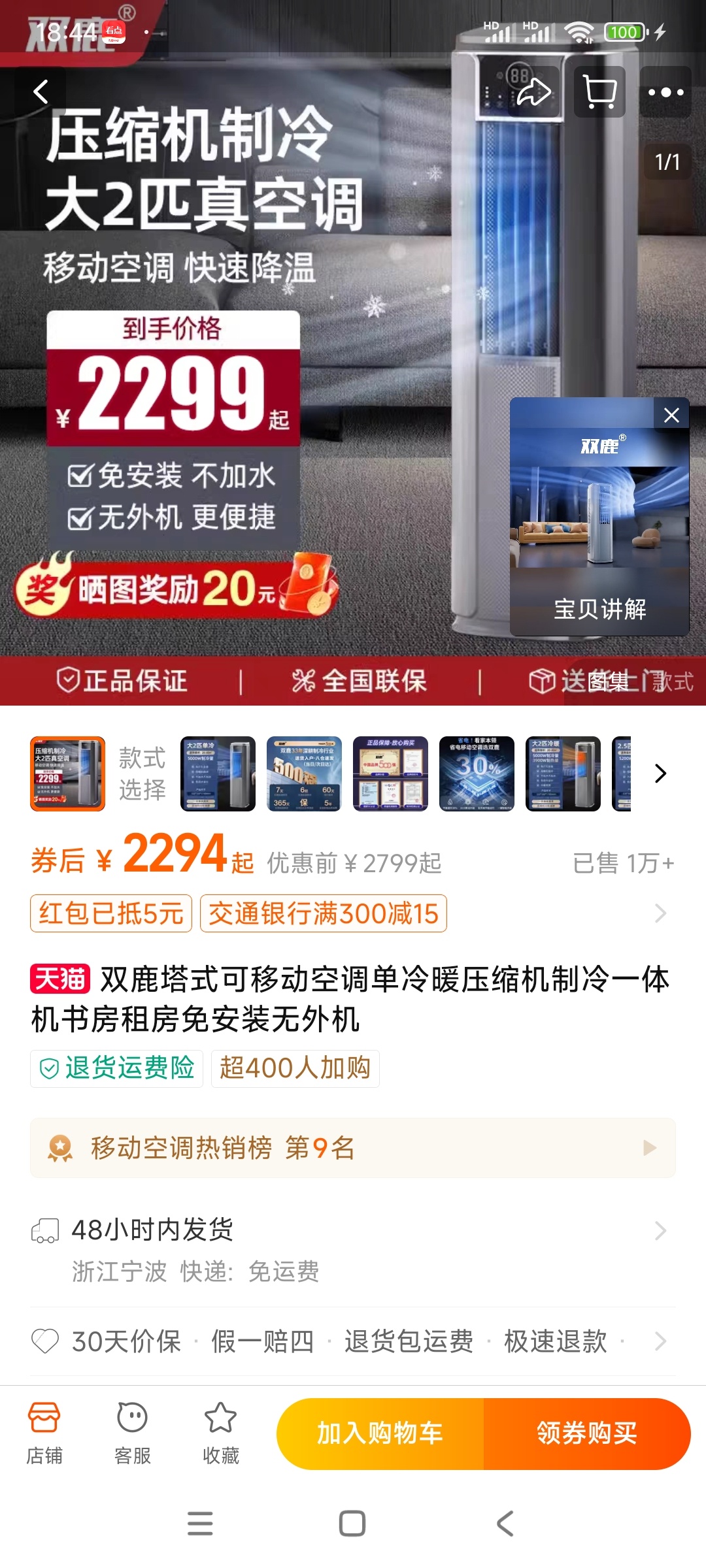Open the 图集 gallery
The width and height of the screenshot is (706, 1568).
click(607, 681)
